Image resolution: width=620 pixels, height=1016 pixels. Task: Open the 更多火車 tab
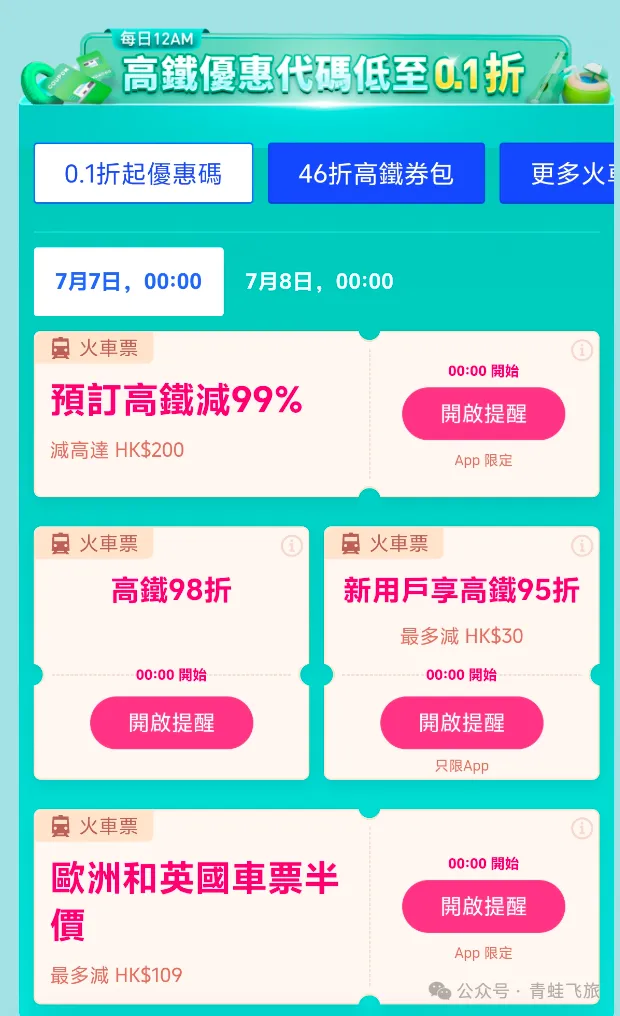[x=557, y=174]
